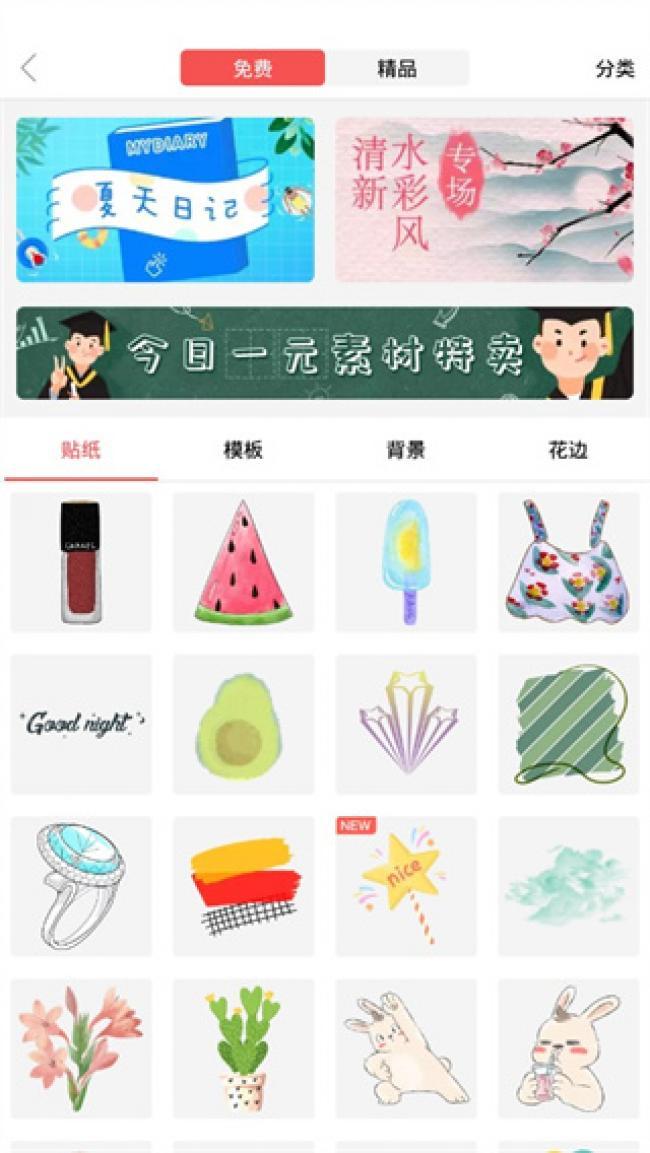Open 分类 categories
Viewport: 650px width, 1153px height.
coord(614,68)
